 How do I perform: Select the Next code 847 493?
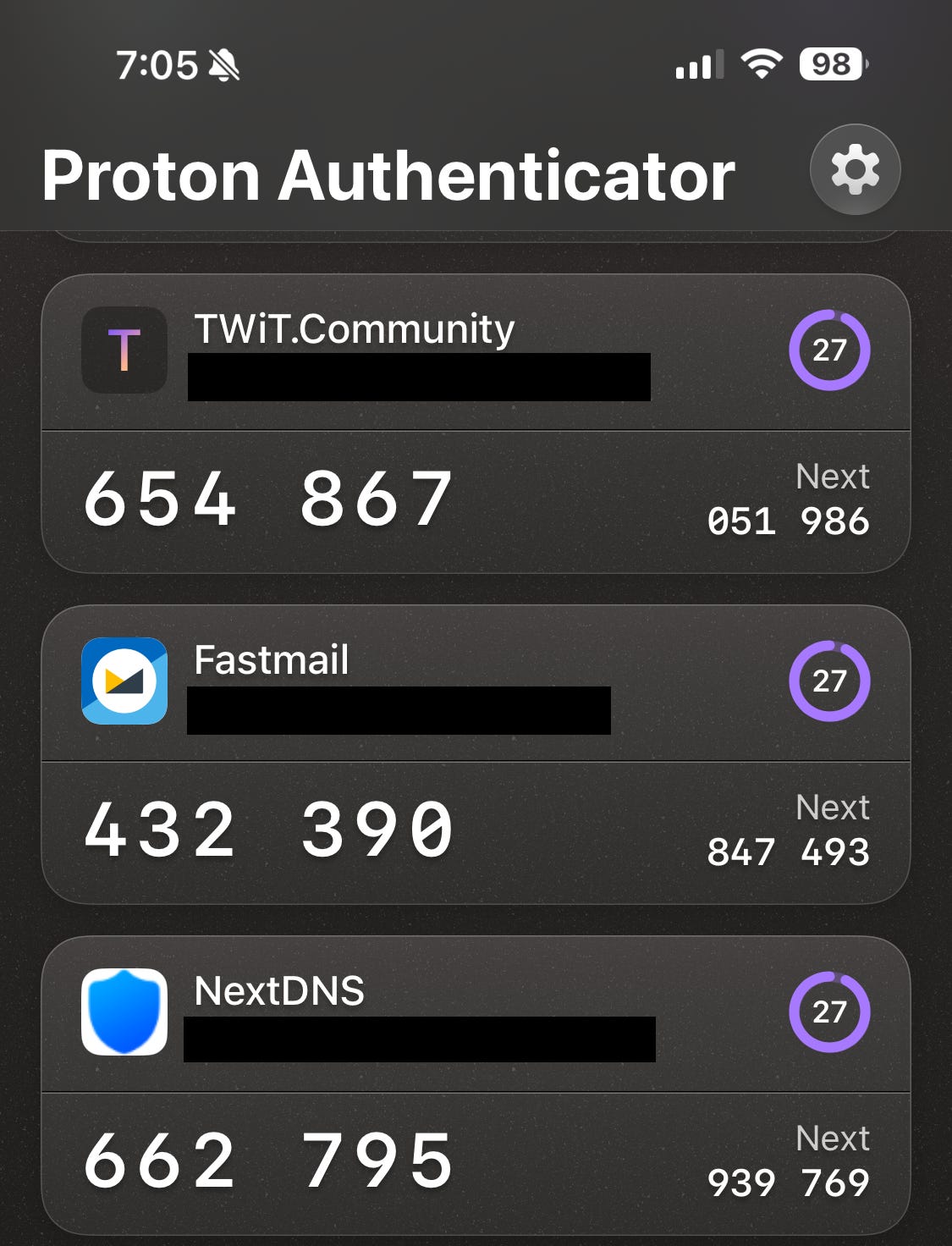pyautogui.click(x=789, y=854)
